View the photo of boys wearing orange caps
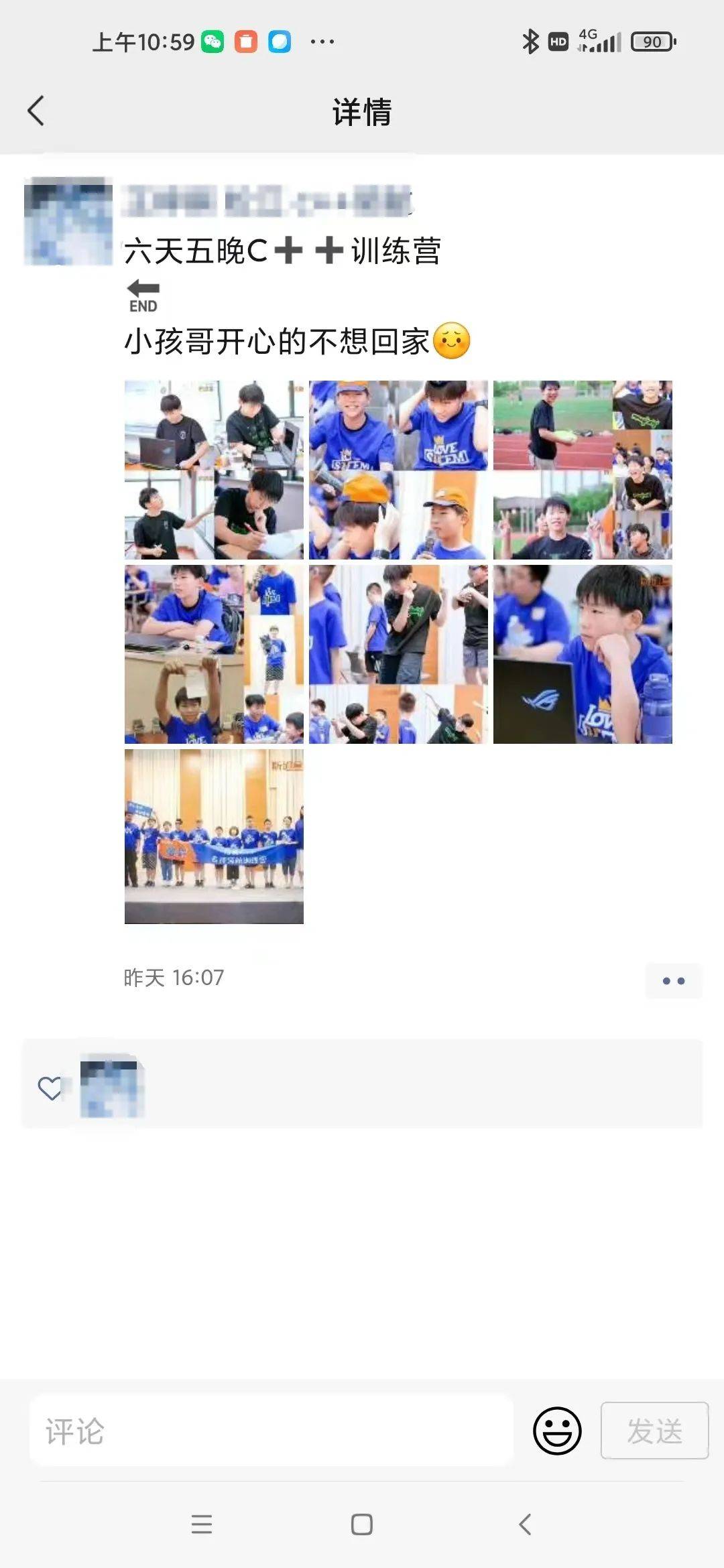This screenshot has width=724, height=1568. [x=398, y=470]
